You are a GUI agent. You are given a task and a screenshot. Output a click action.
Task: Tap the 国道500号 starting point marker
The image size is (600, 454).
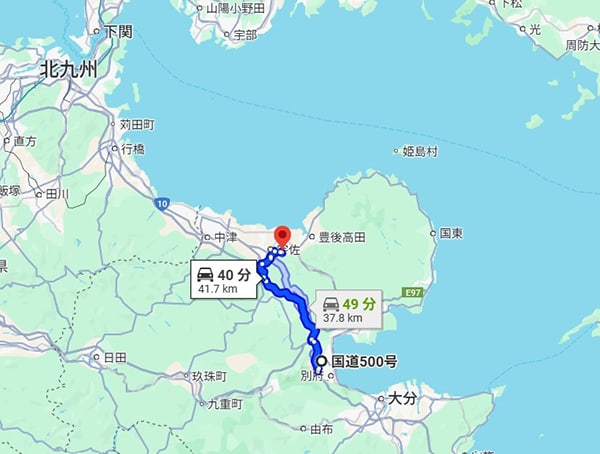click(321, 363)
